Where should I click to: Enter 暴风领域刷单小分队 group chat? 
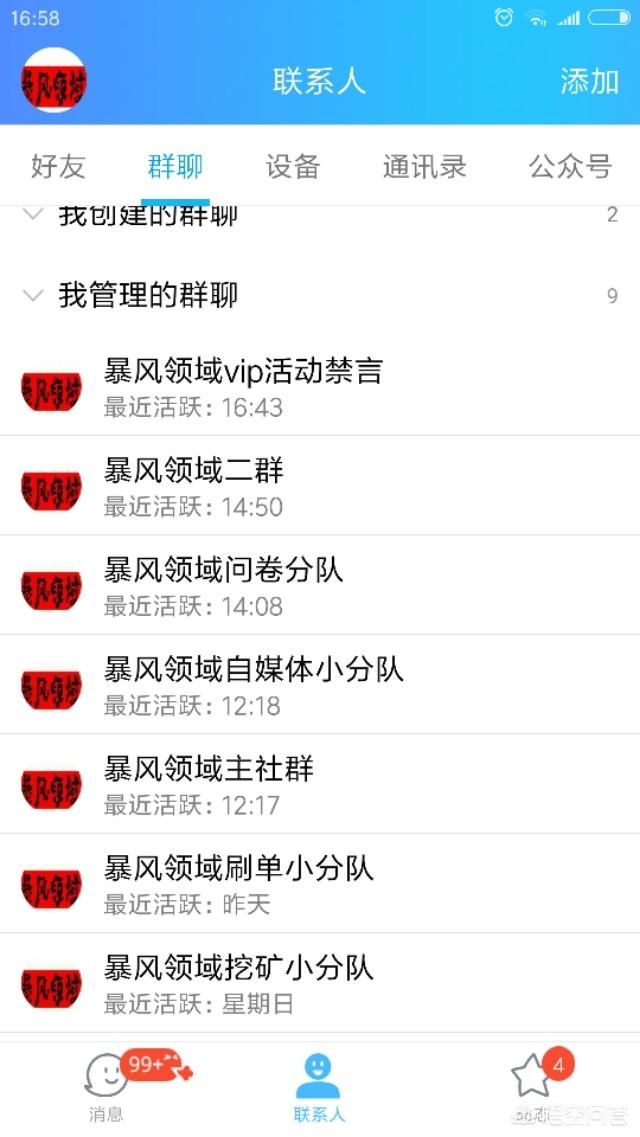tap(320, 883)
